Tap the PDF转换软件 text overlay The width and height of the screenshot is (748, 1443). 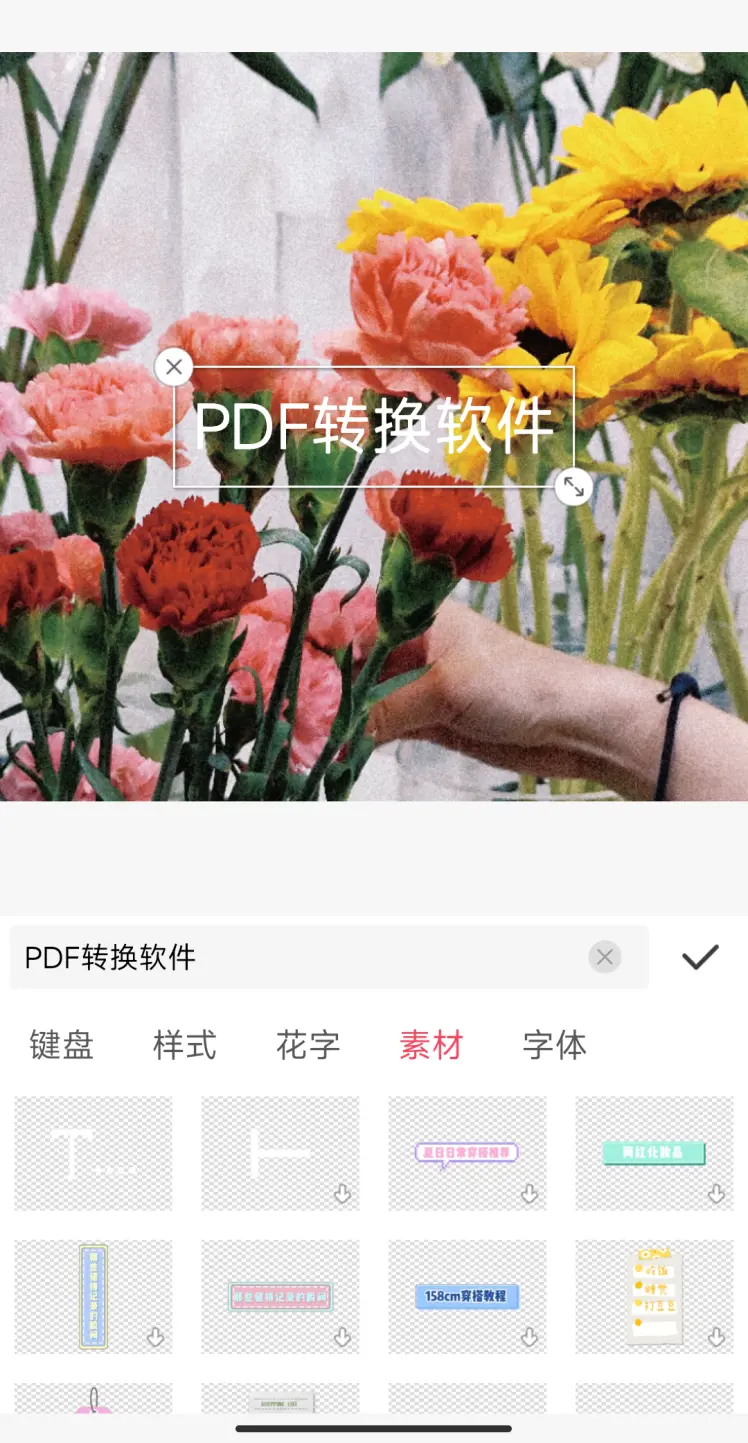tap(374, 427)
